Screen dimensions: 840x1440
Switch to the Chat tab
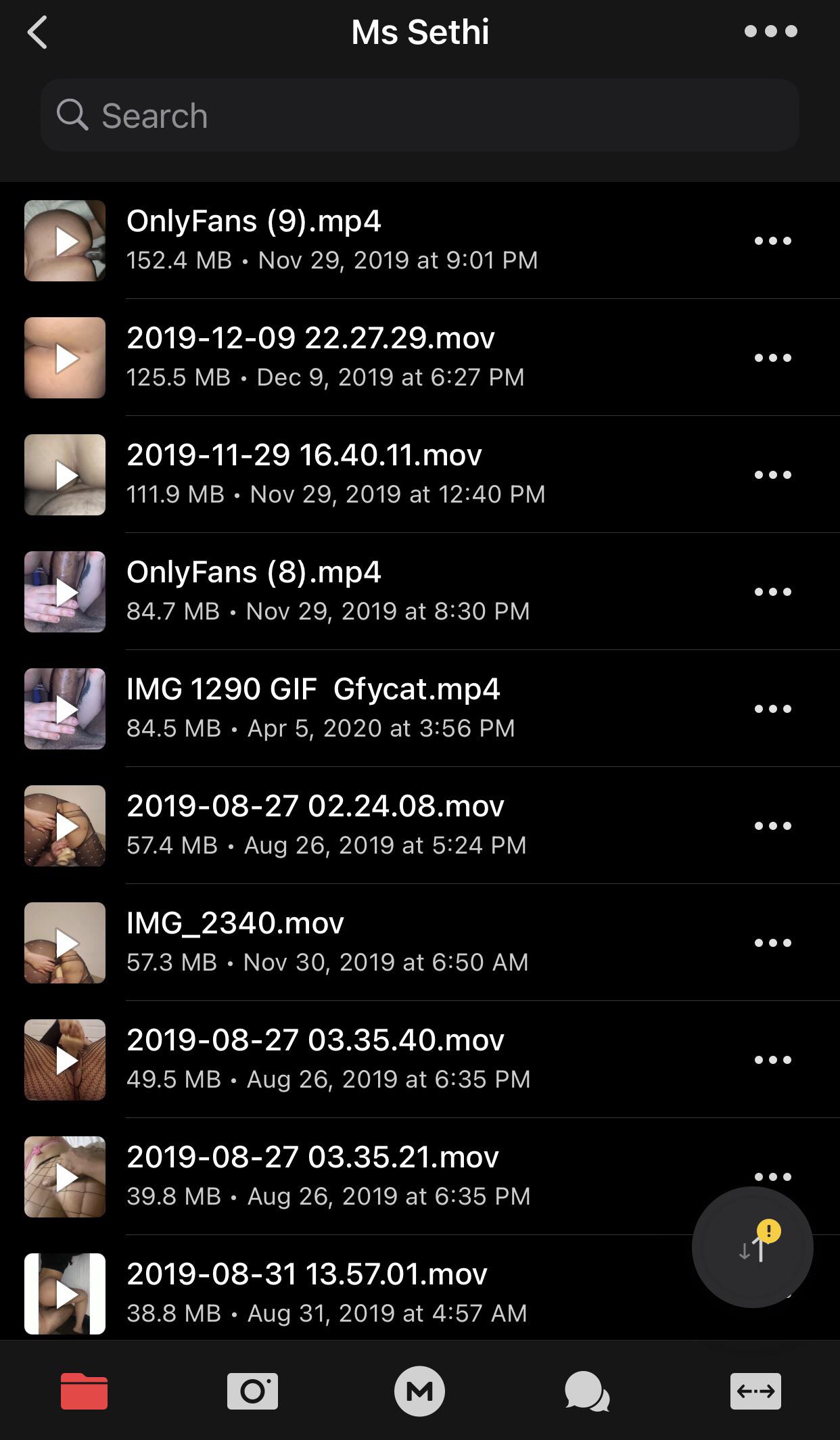tap(586, 1391)
